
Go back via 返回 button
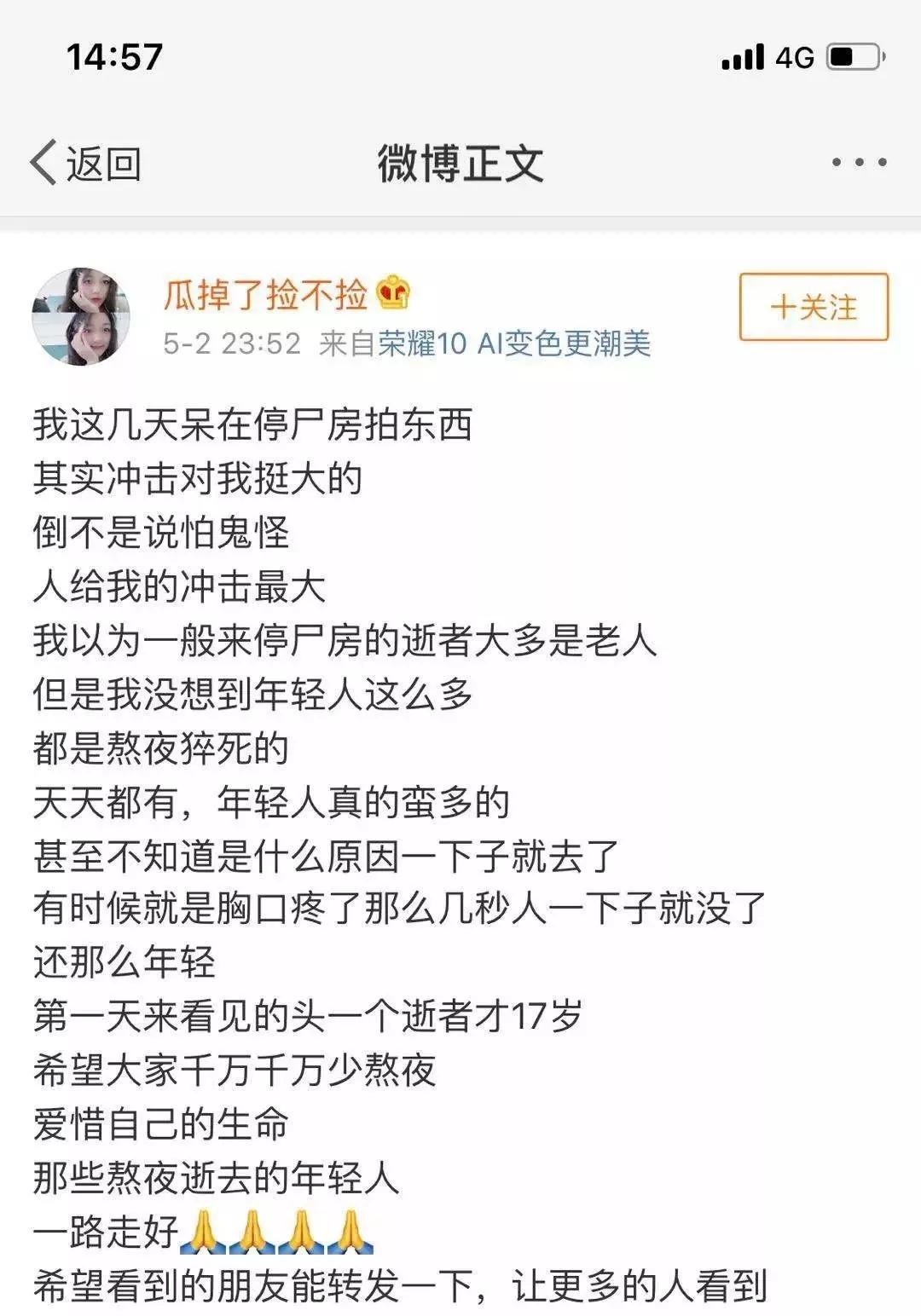click(x=85, y=162)
